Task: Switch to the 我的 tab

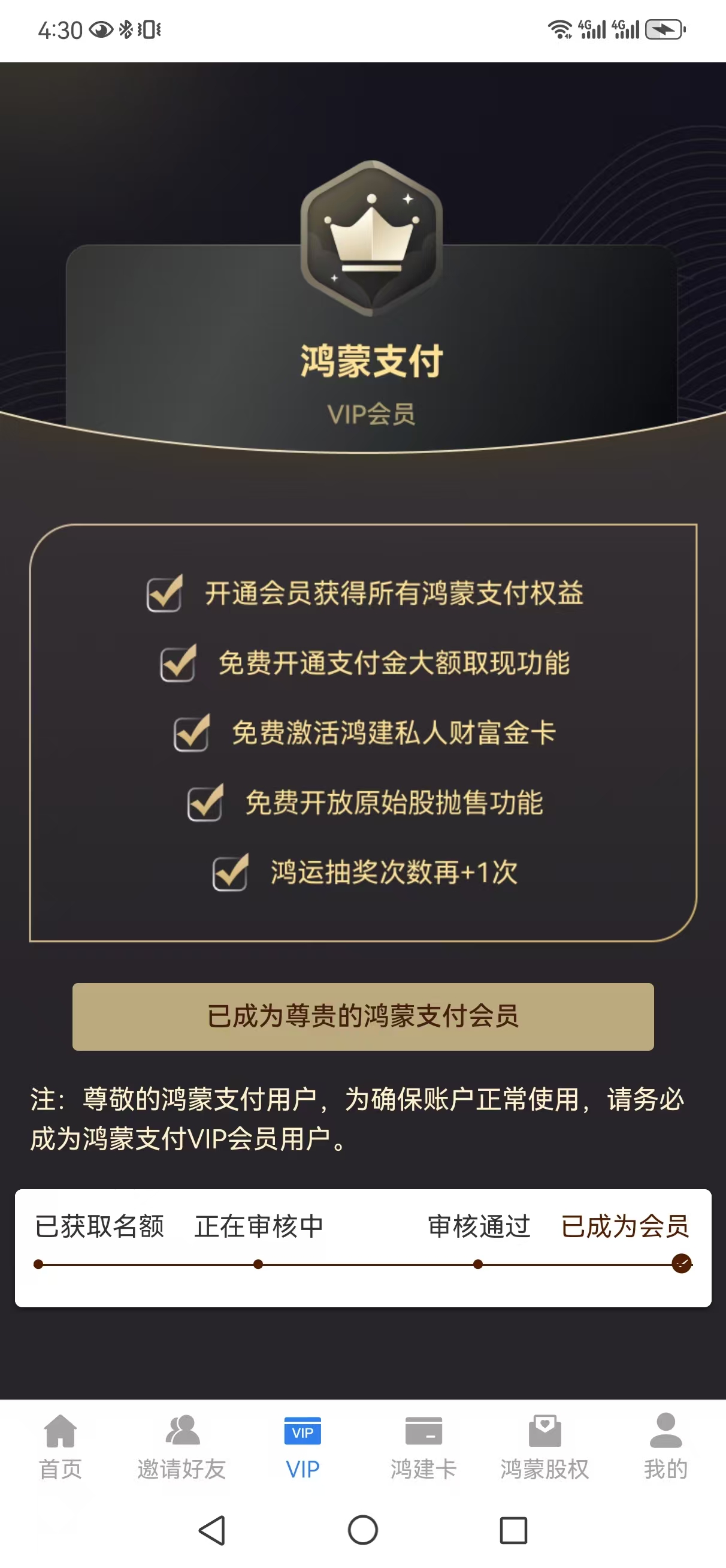Action: pos(665,1446)
